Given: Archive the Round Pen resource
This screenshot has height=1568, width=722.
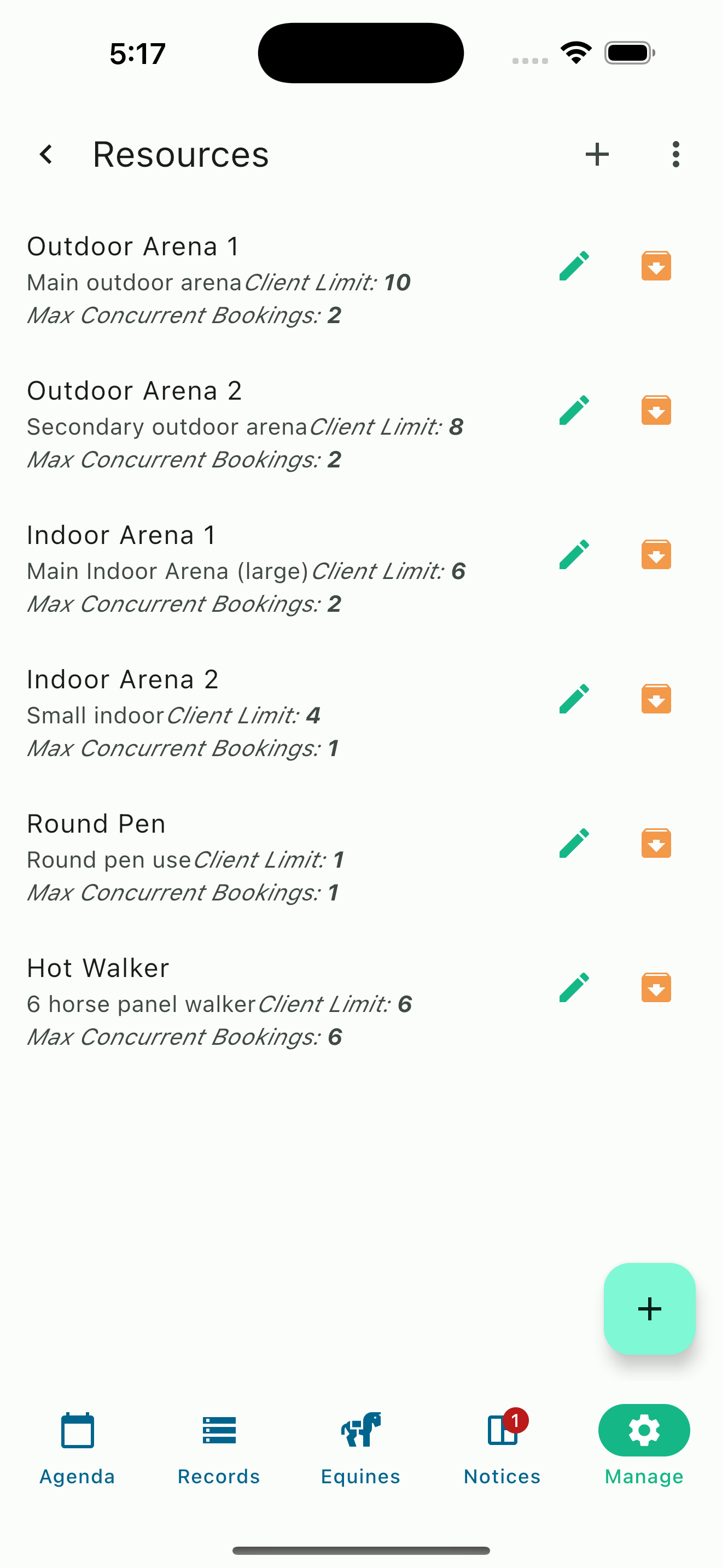Looking at the screenshot, I should 656,842.
